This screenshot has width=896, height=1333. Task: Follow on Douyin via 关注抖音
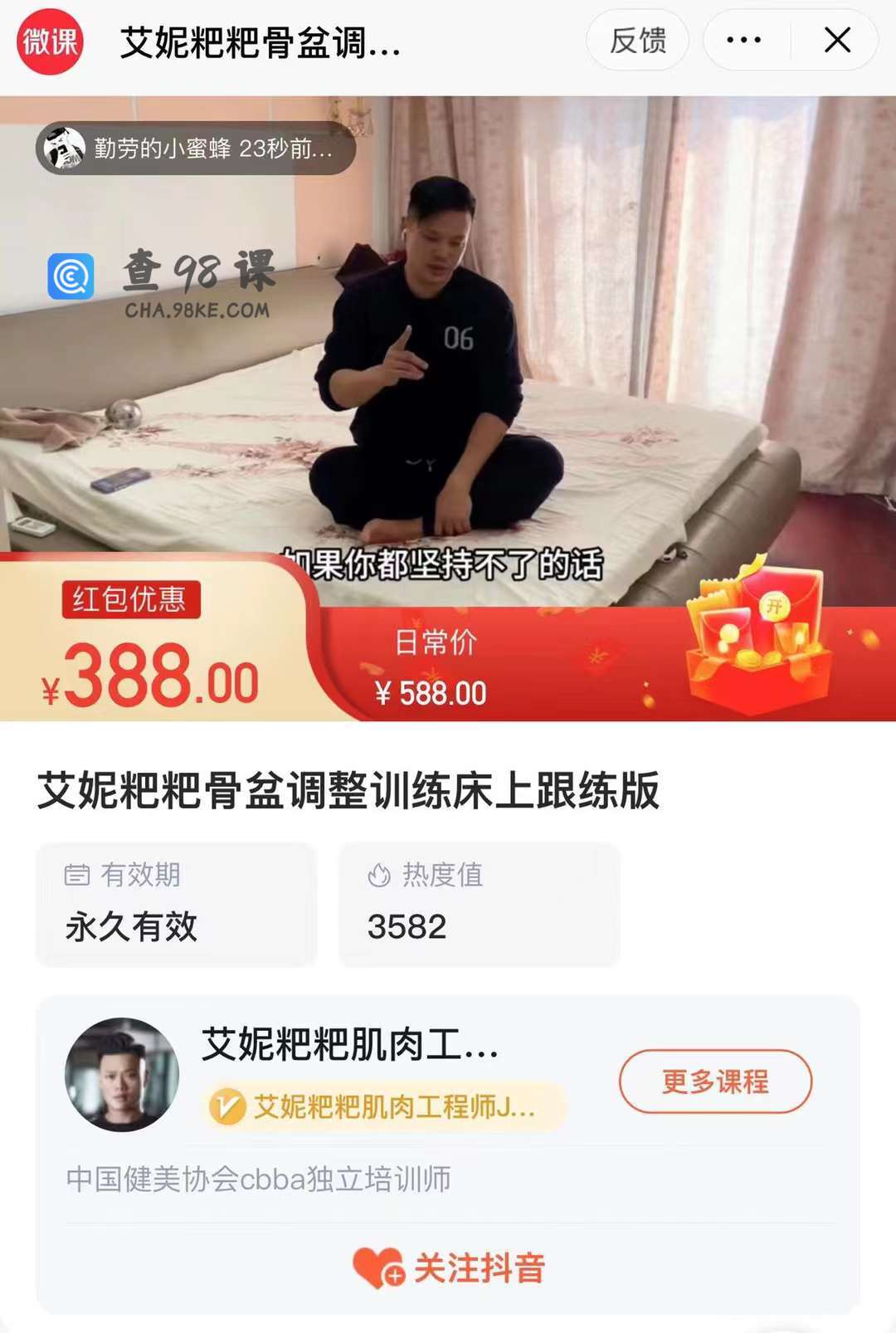click(450, 1268)
